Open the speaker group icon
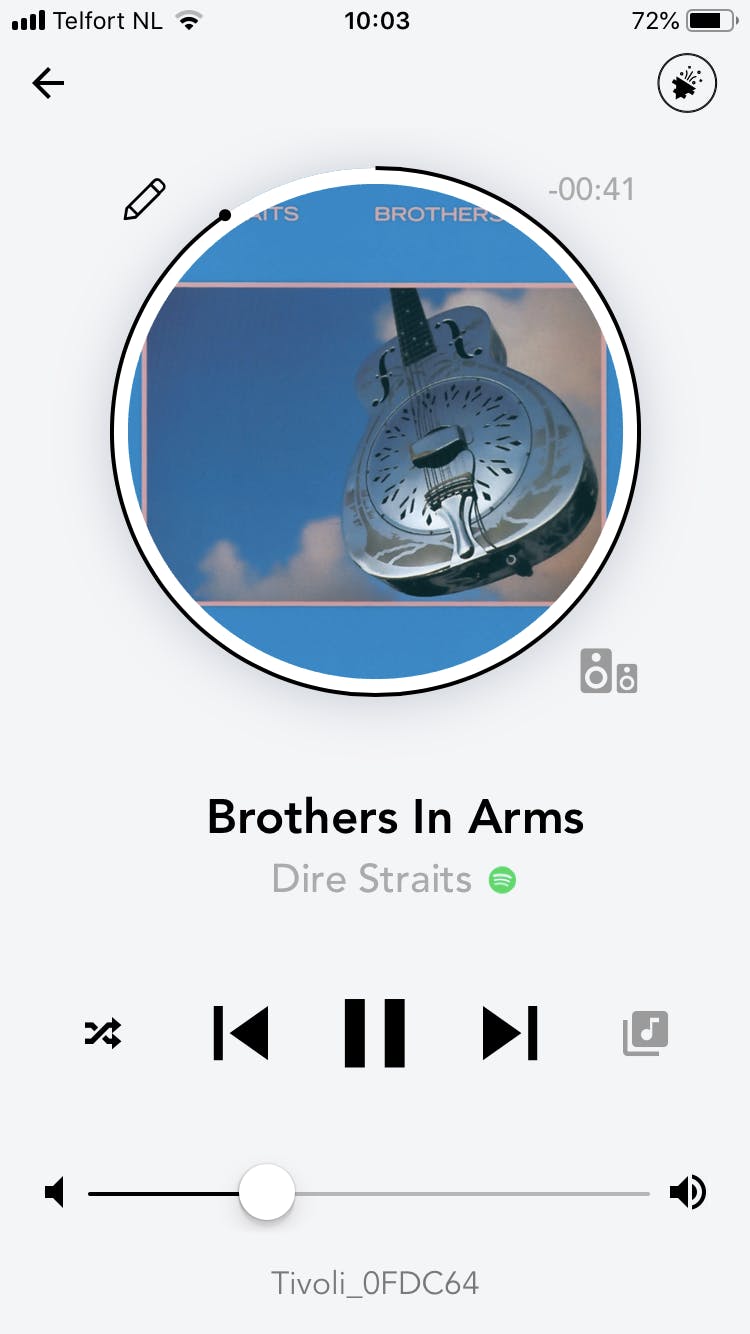 pos(608,671)
